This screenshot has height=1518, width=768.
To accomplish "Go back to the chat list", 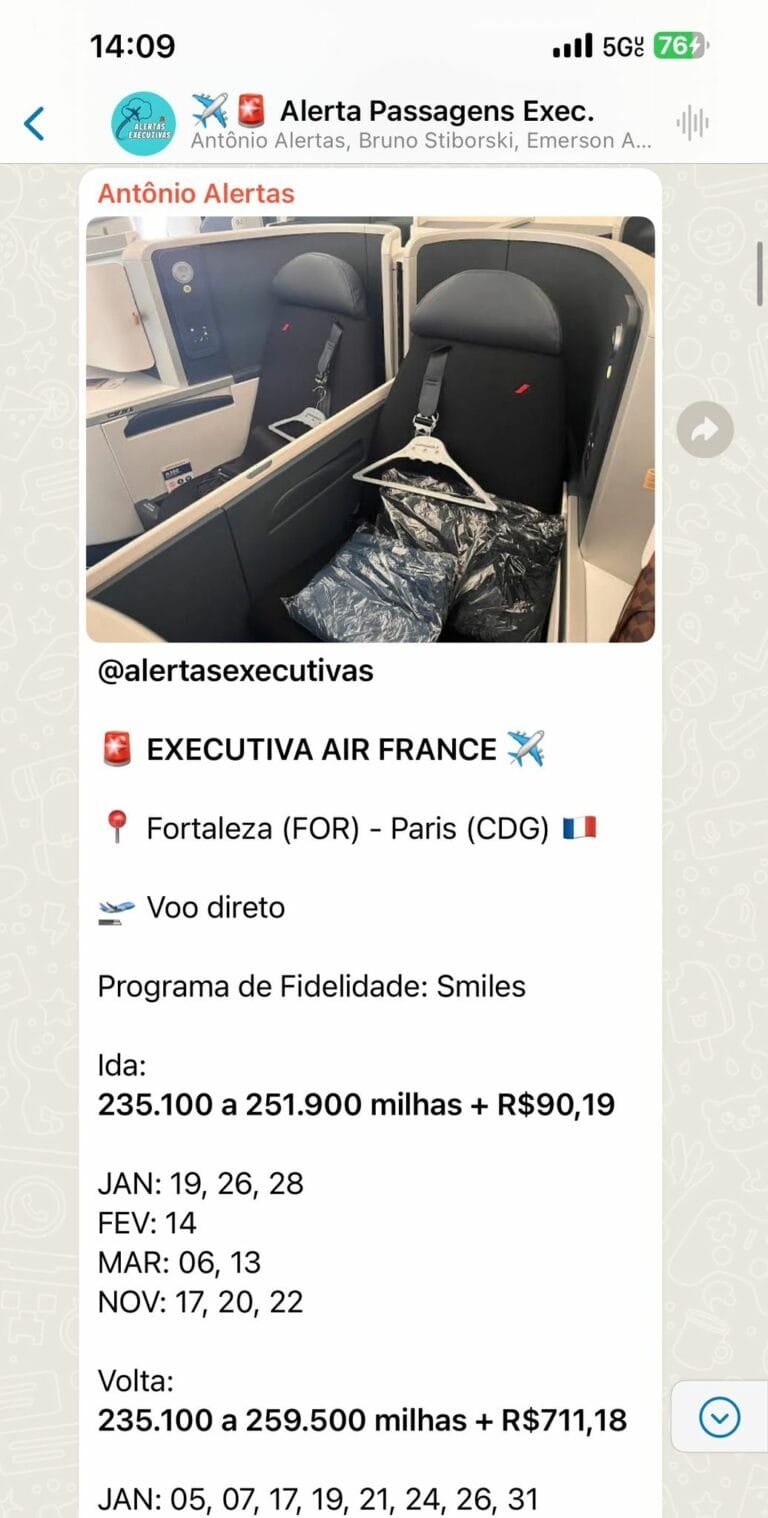I will pos(35,124).
